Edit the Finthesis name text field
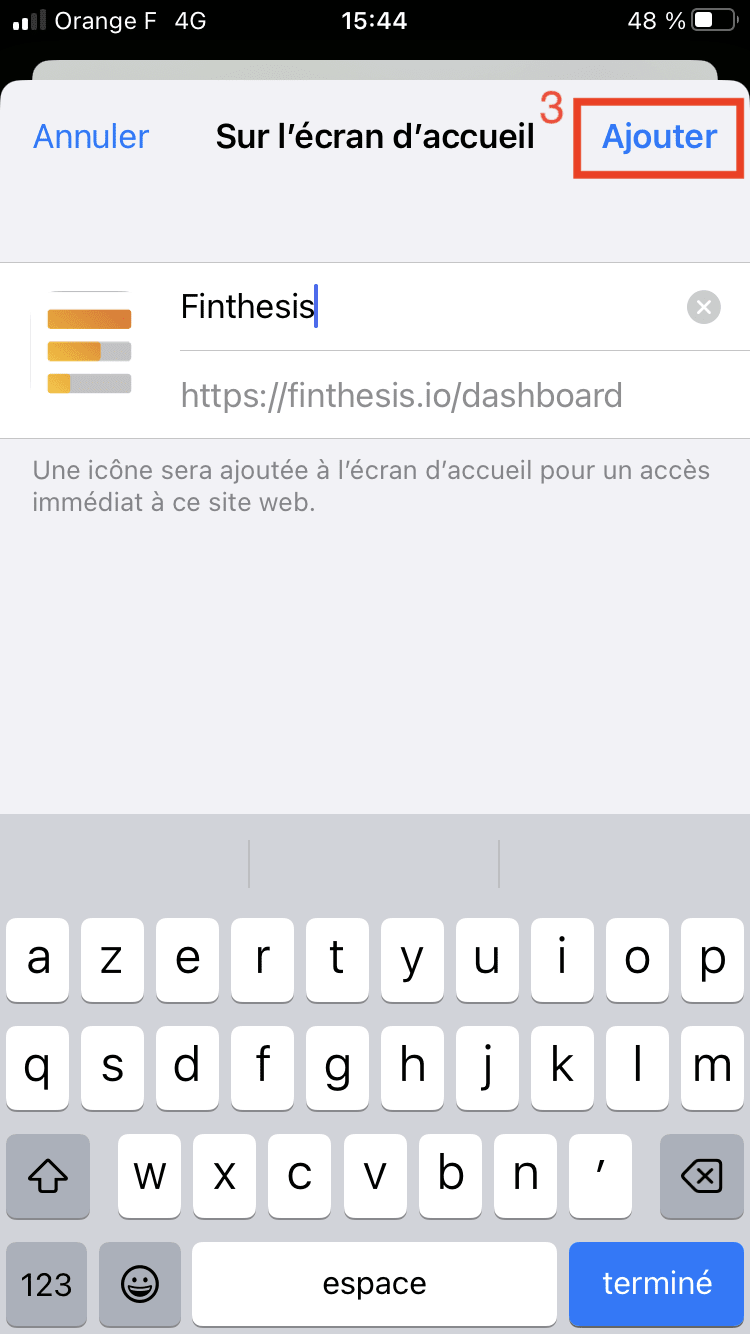750x1334 pixels. (420, 307)
